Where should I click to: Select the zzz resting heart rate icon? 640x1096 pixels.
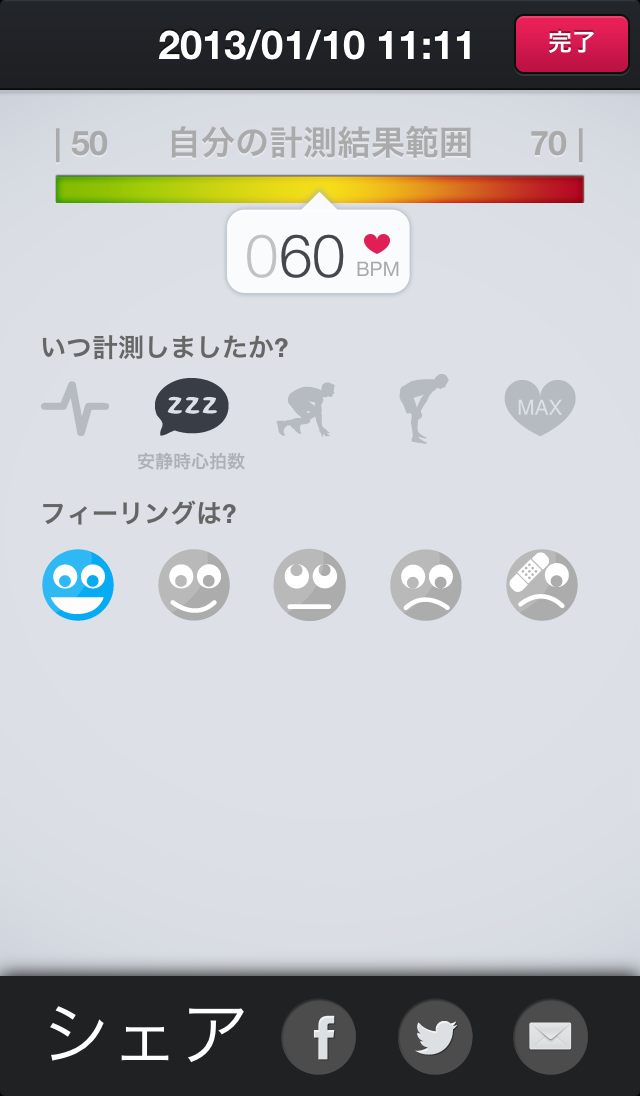(191, 407)
